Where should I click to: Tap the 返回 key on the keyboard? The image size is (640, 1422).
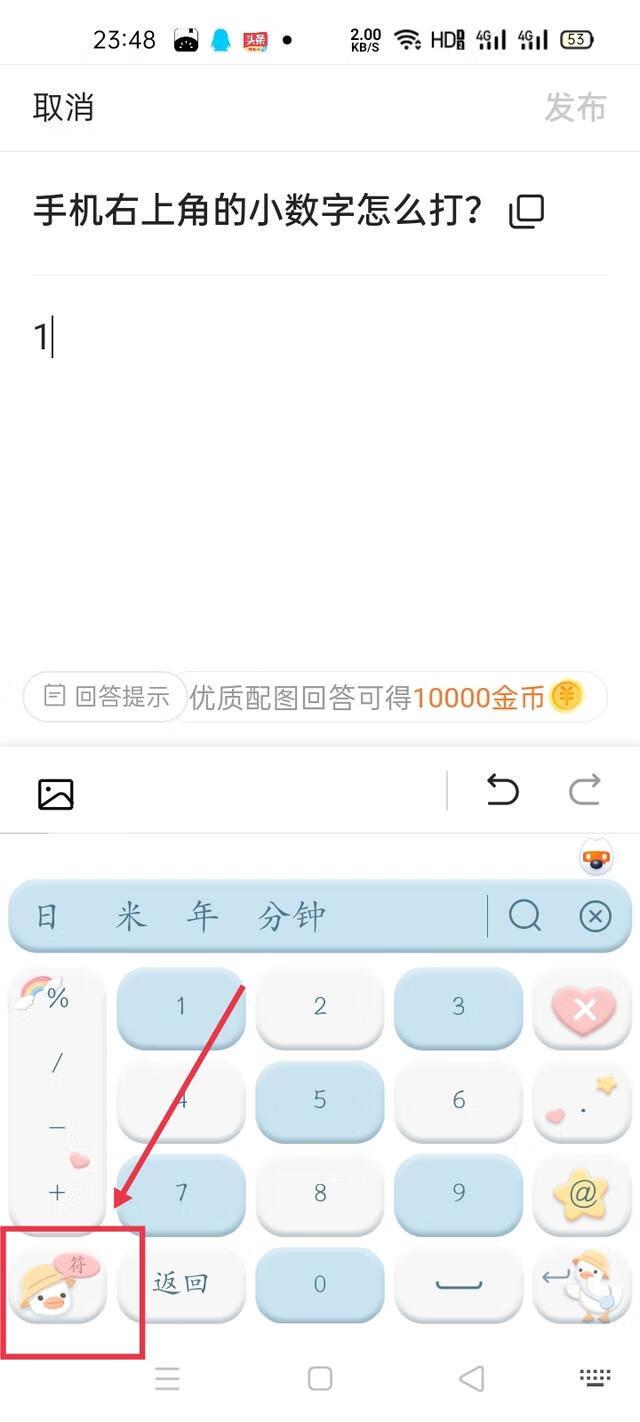(x=181, y=1284)
